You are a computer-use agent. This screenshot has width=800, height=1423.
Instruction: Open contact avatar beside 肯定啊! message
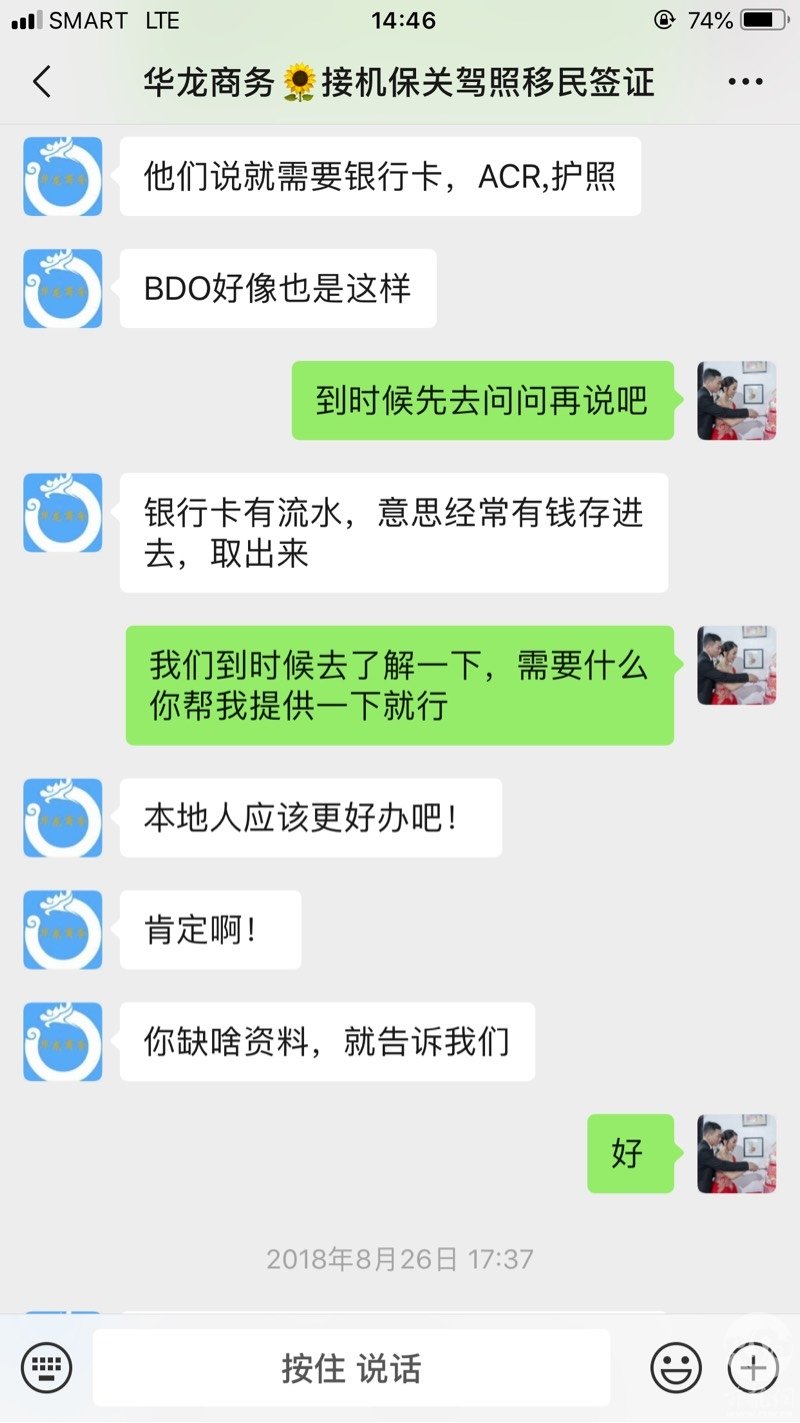click(63, 929)
